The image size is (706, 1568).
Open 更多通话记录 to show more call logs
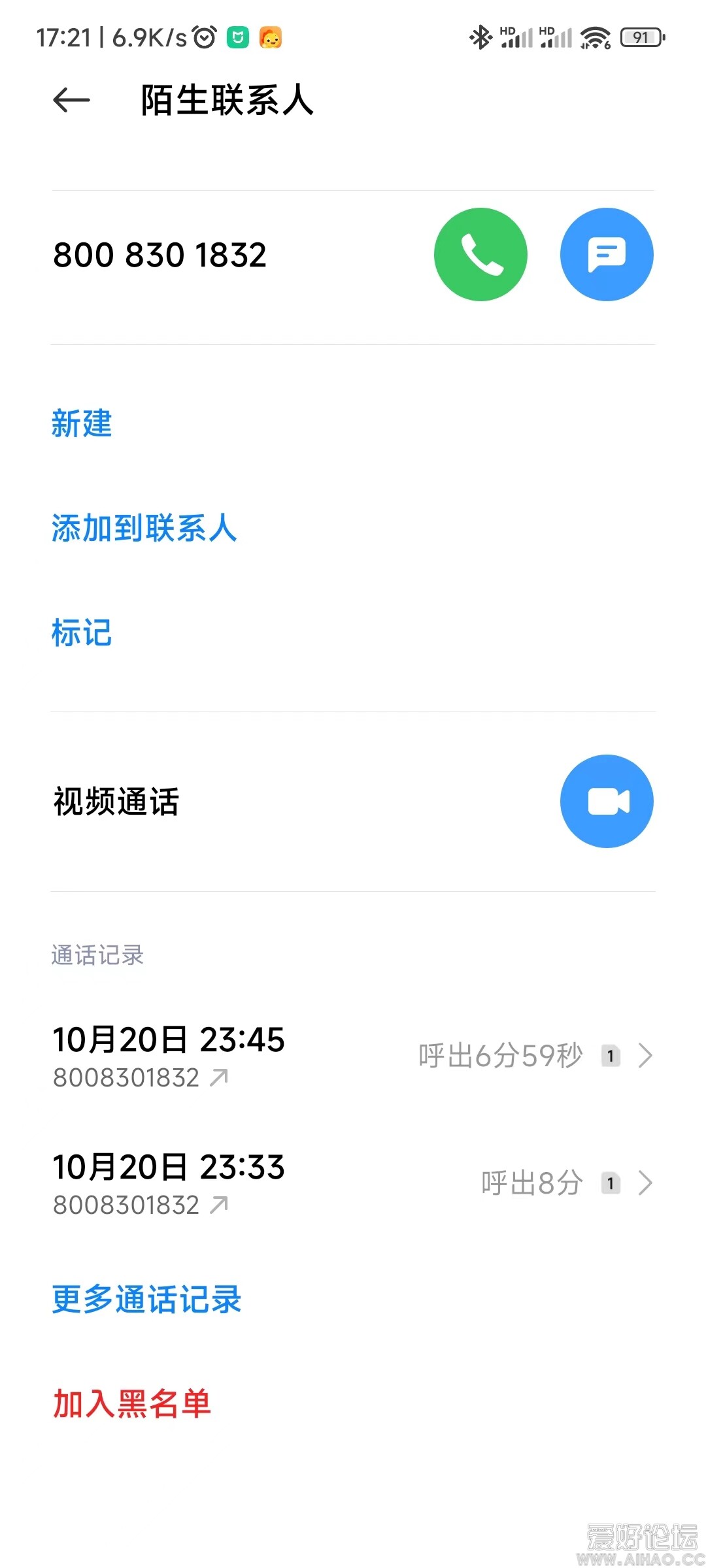(x=145, y=1299)
